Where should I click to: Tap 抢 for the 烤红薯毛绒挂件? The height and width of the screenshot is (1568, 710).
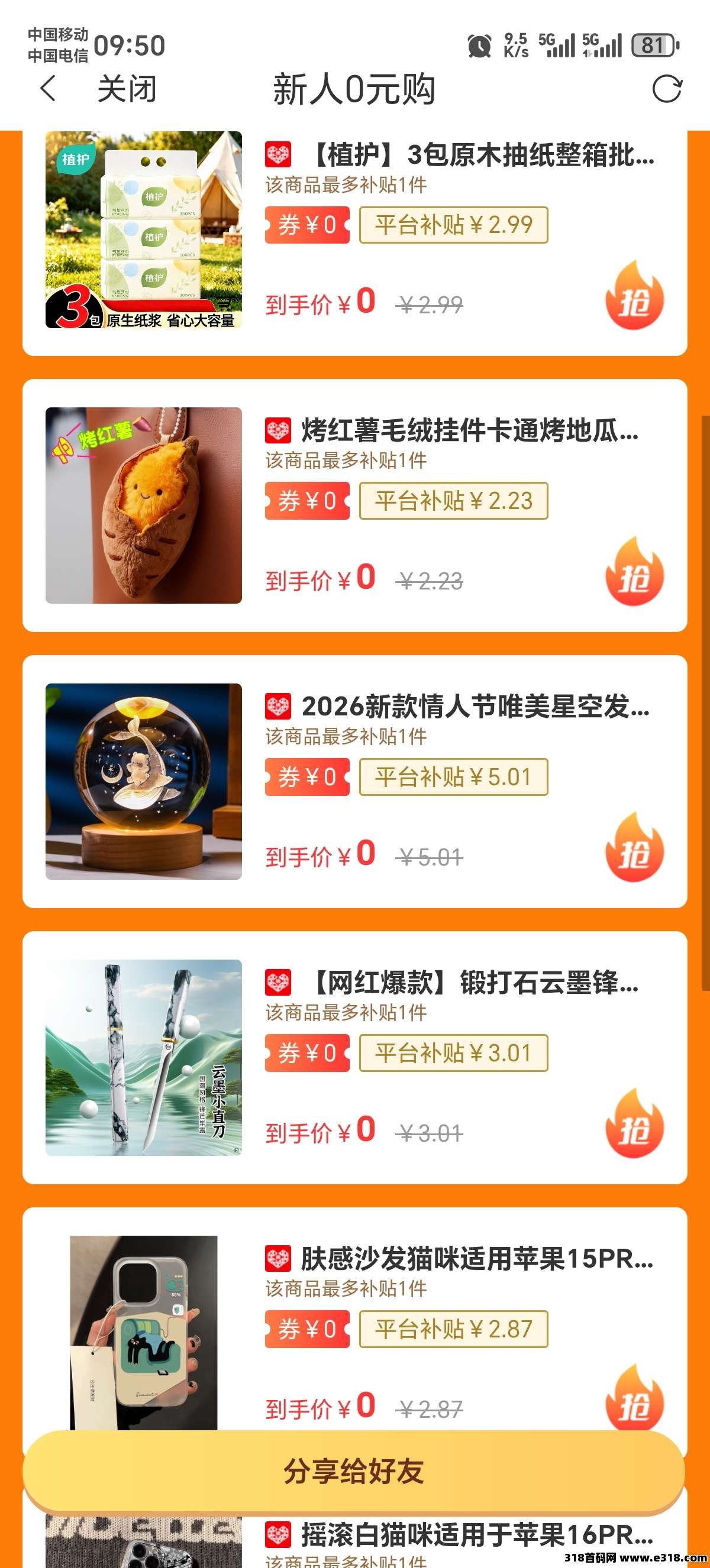tap(634, 571)
